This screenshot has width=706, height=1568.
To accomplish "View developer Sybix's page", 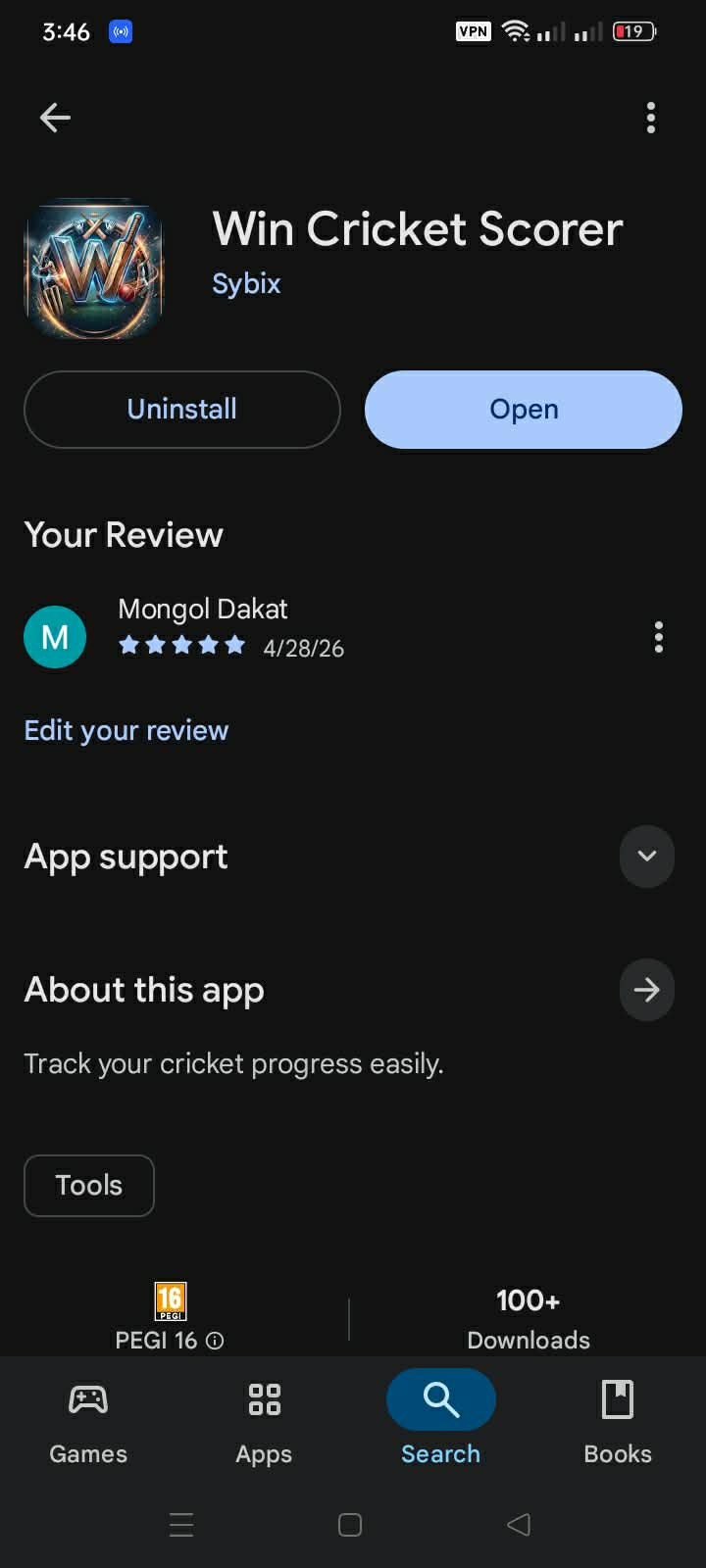I will 246,283.
